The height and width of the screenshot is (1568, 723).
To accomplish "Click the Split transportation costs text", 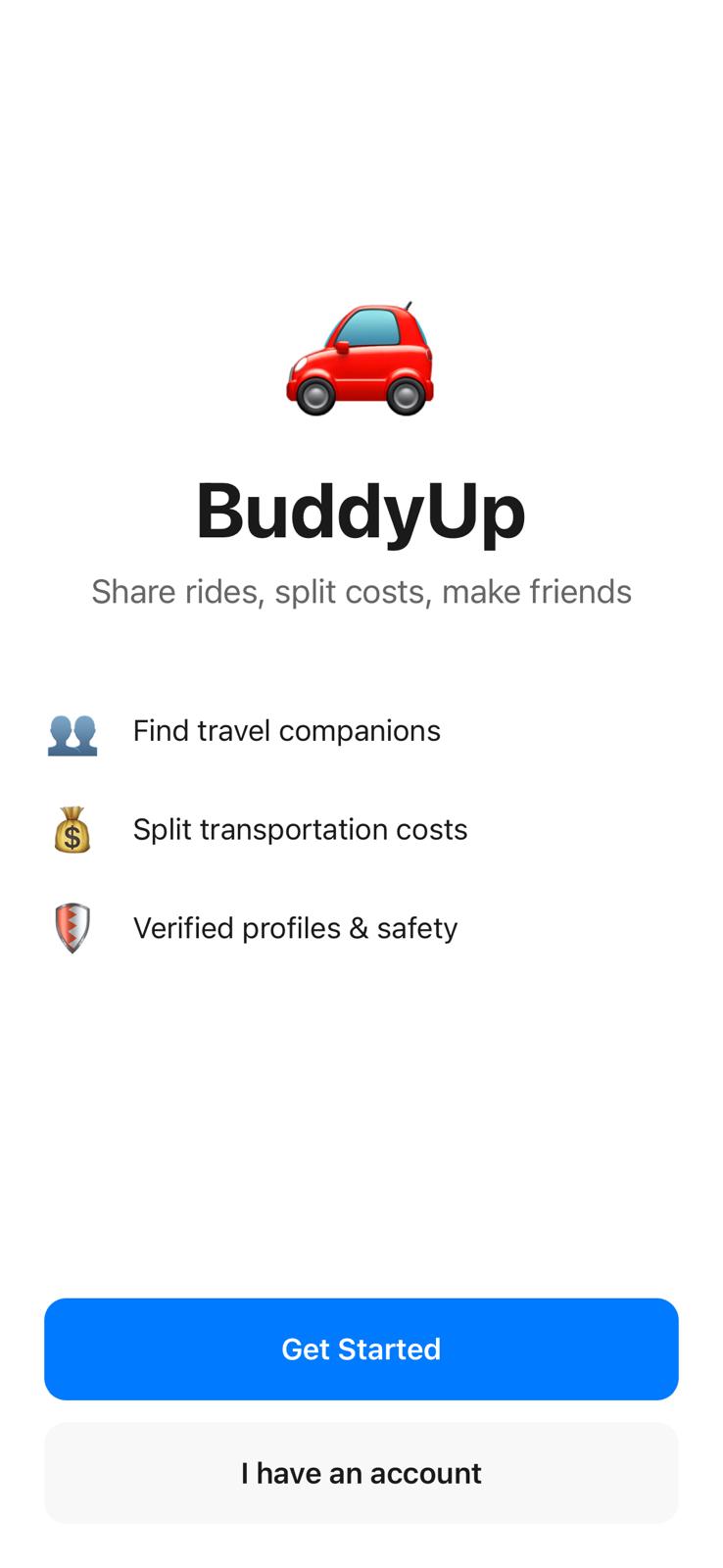I will (300, 829).
